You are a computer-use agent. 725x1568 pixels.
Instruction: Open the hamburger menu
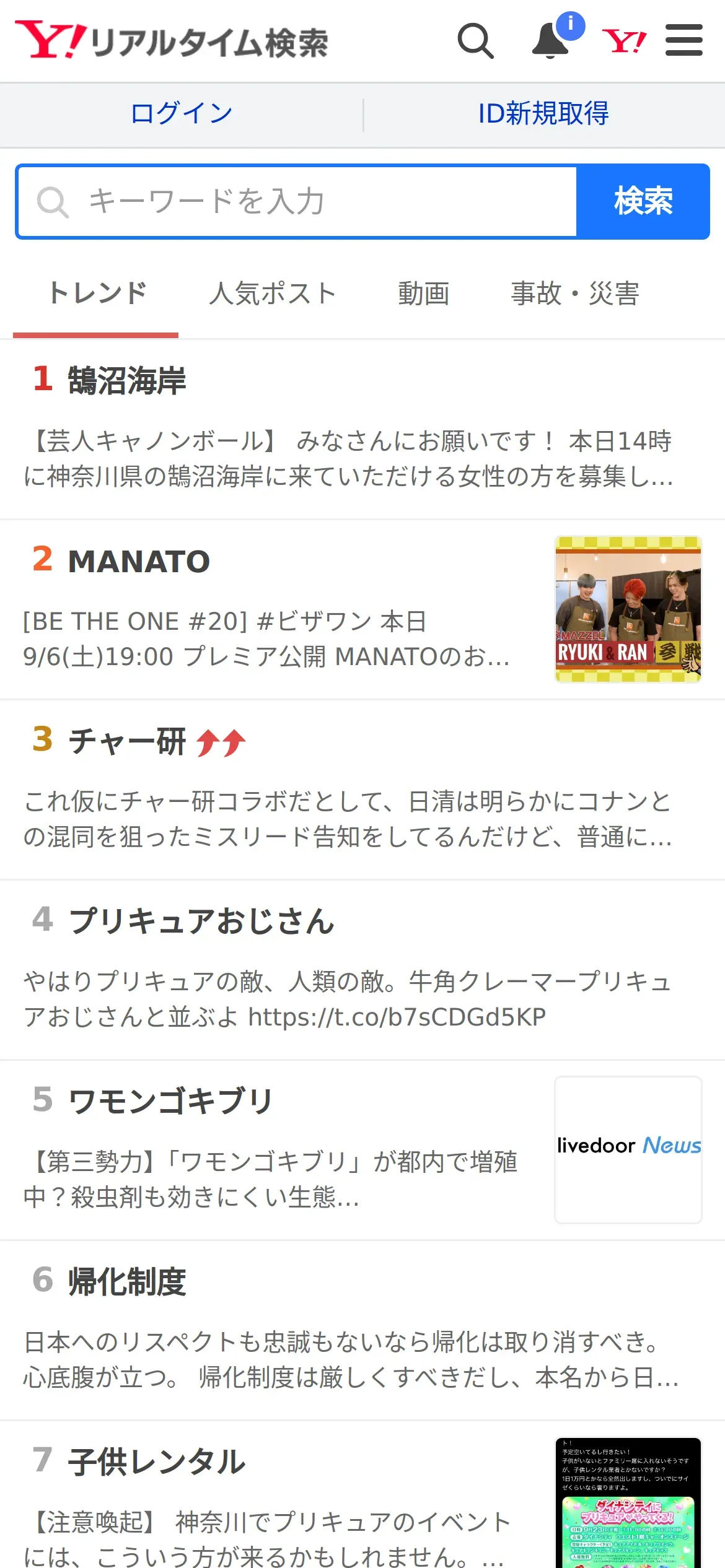683,41
